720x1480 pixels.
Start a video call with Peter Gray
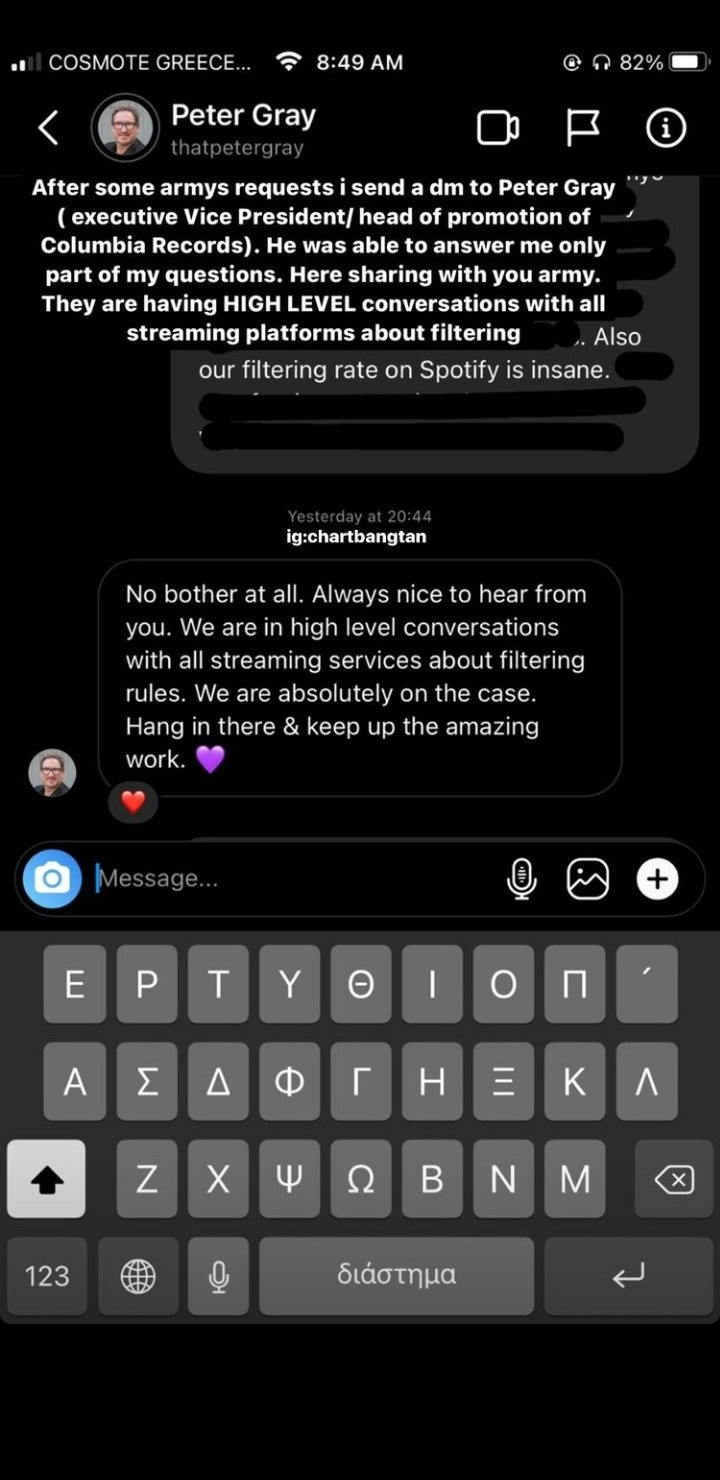pos(498,128)
